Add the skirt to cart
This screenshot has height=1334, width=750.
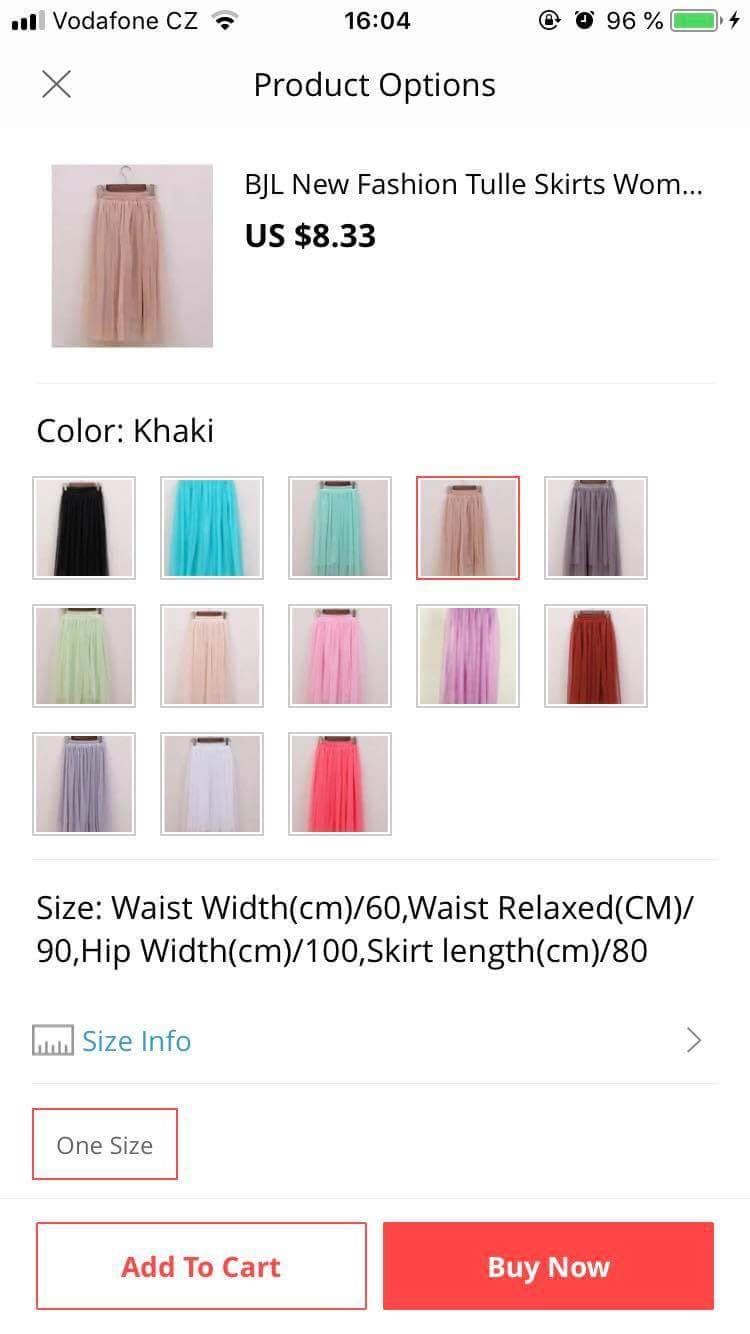201,1266
